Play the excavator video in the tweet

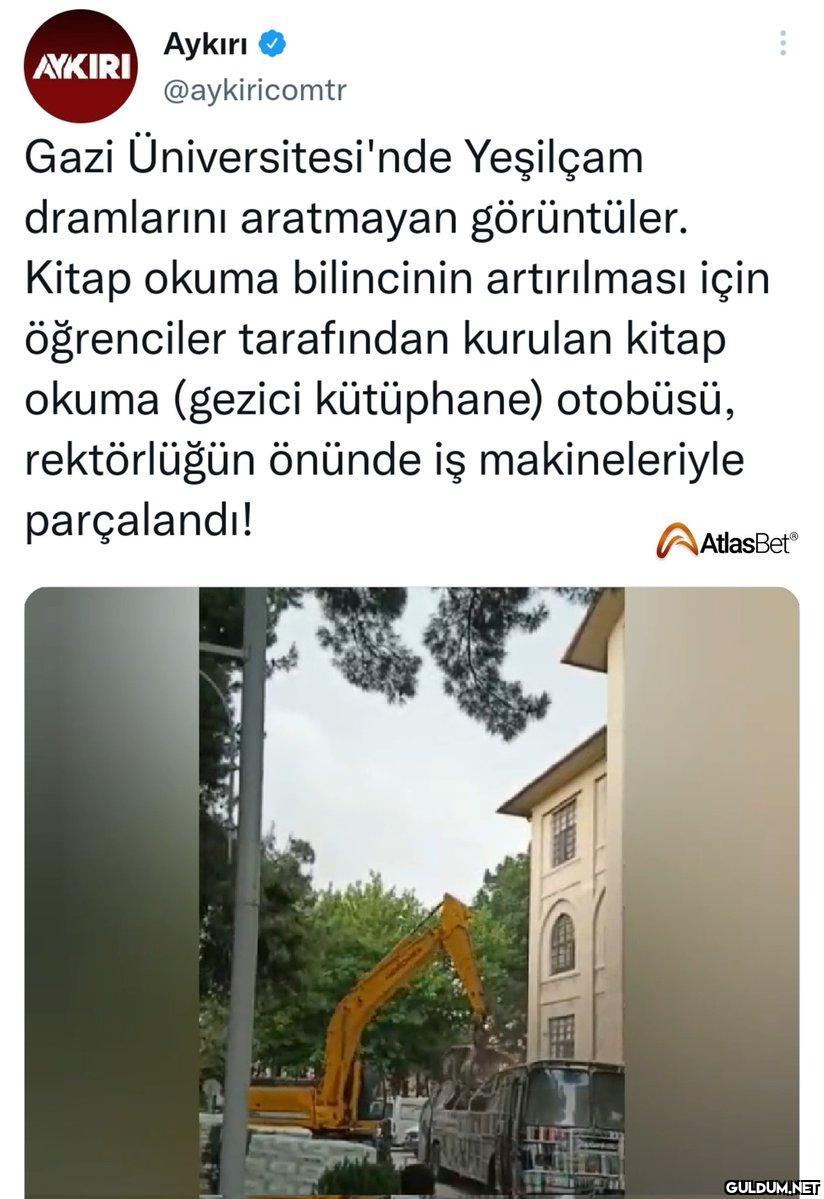411,890
